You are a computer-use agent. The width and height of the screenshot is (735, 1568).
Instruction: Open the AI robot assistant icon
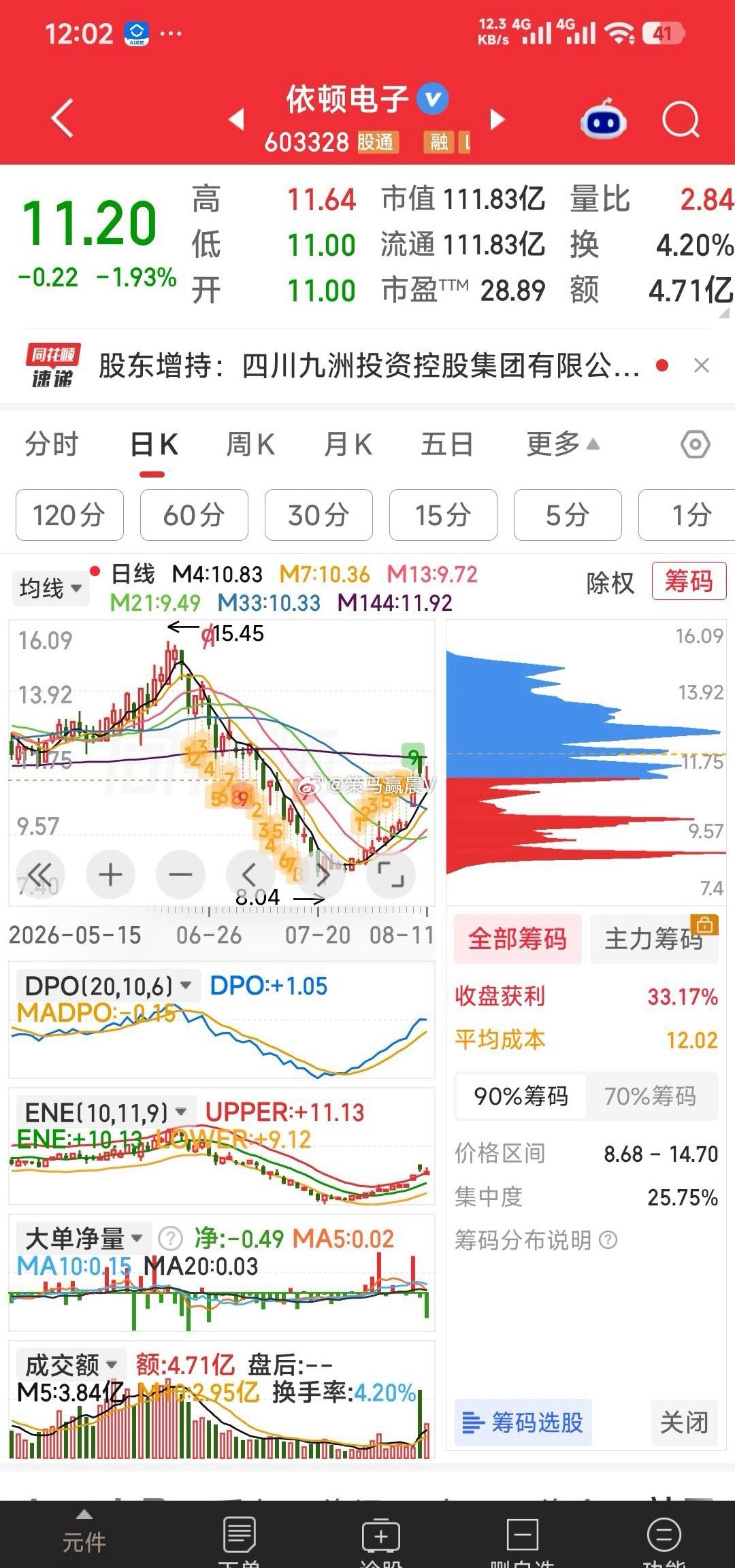pos(603,120)
